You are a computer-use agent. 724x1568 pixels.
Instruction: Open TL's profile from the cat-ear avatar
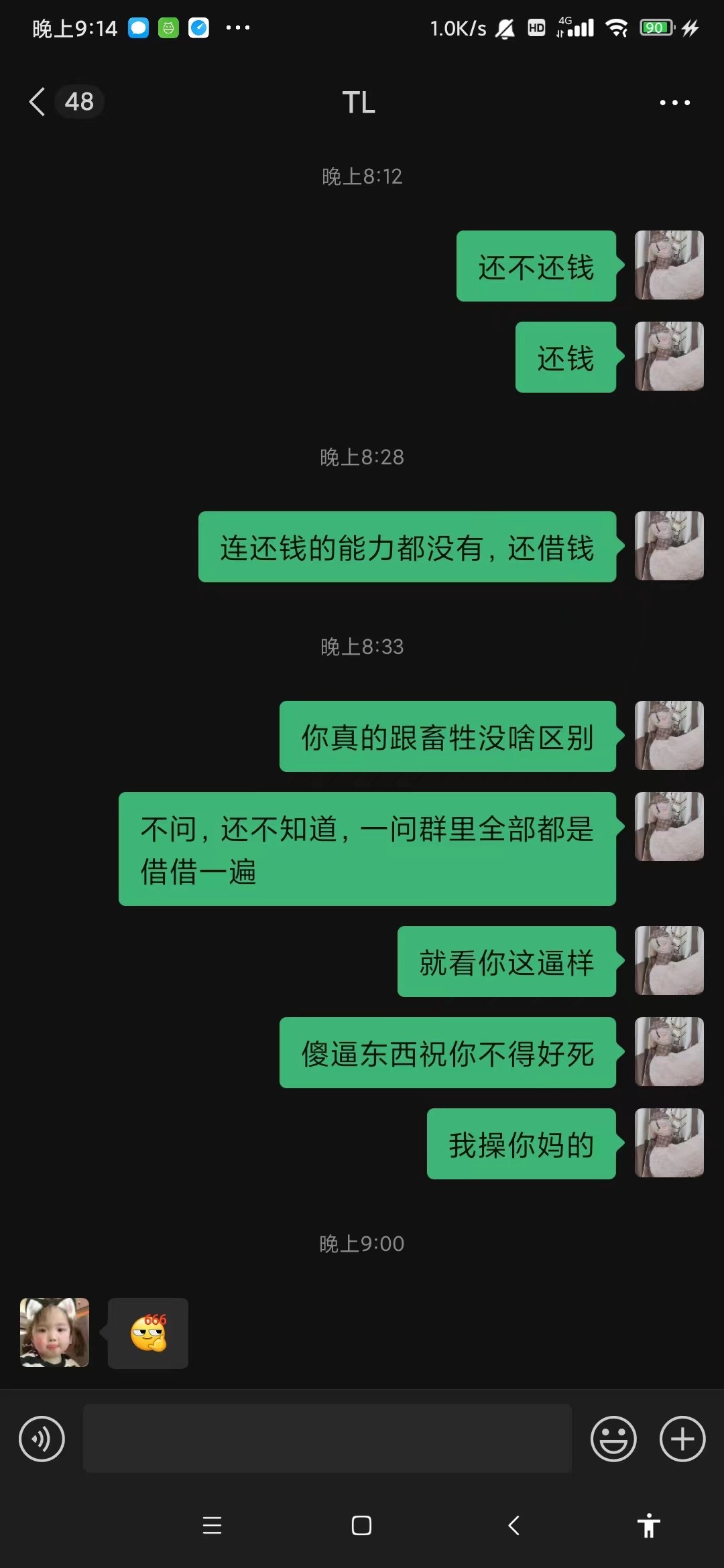55,1333
